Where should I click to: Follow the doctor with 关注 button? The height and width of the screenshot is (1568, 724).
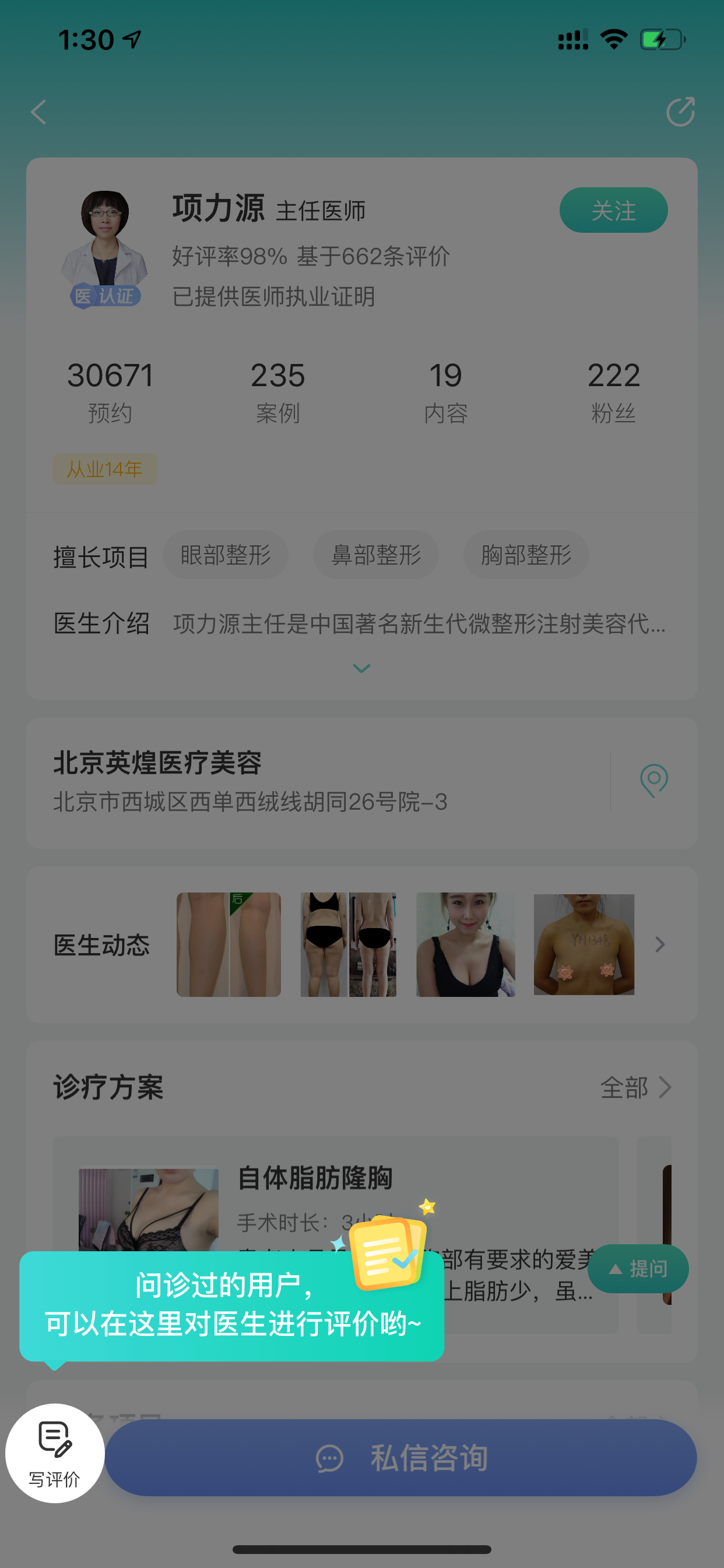[x=613, y=210]
